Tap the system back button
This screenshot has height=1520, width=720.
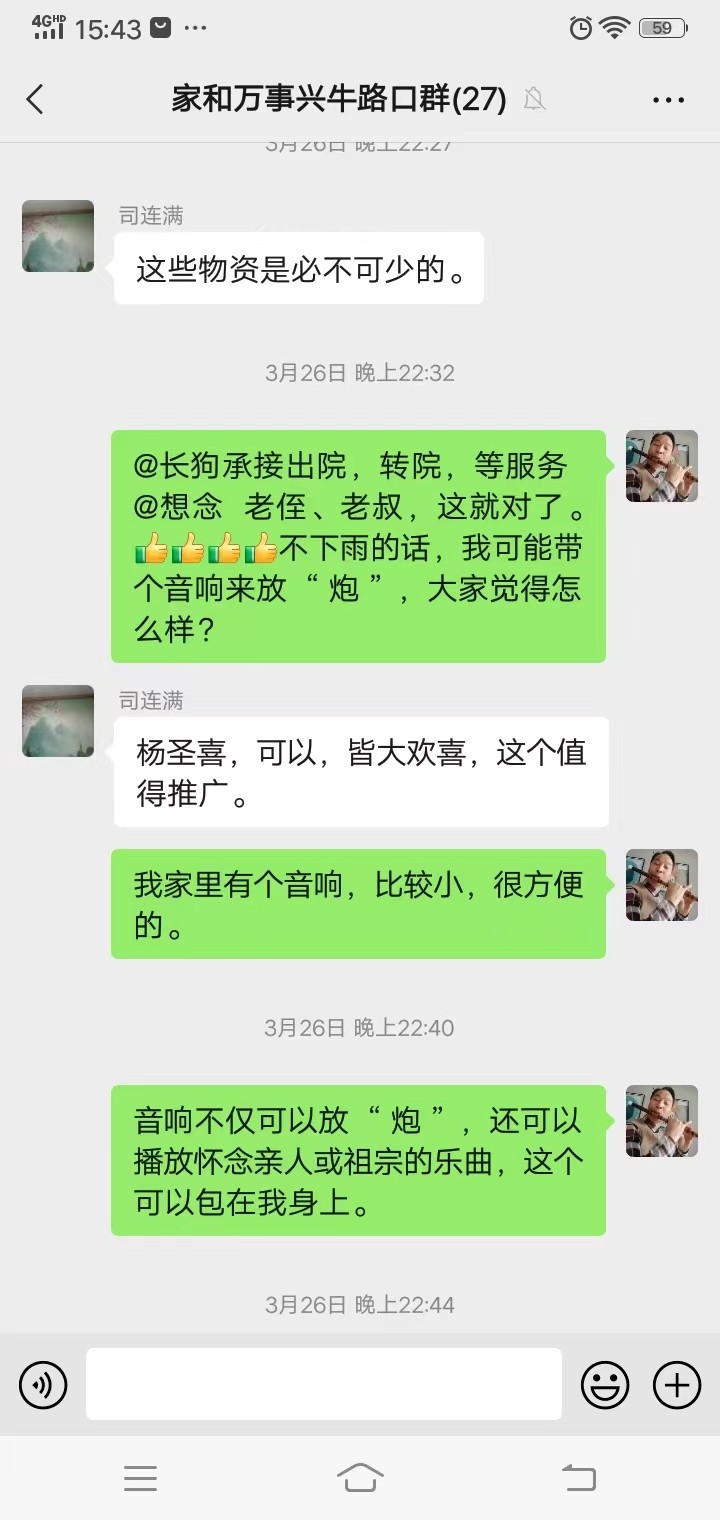(578, 1477)
